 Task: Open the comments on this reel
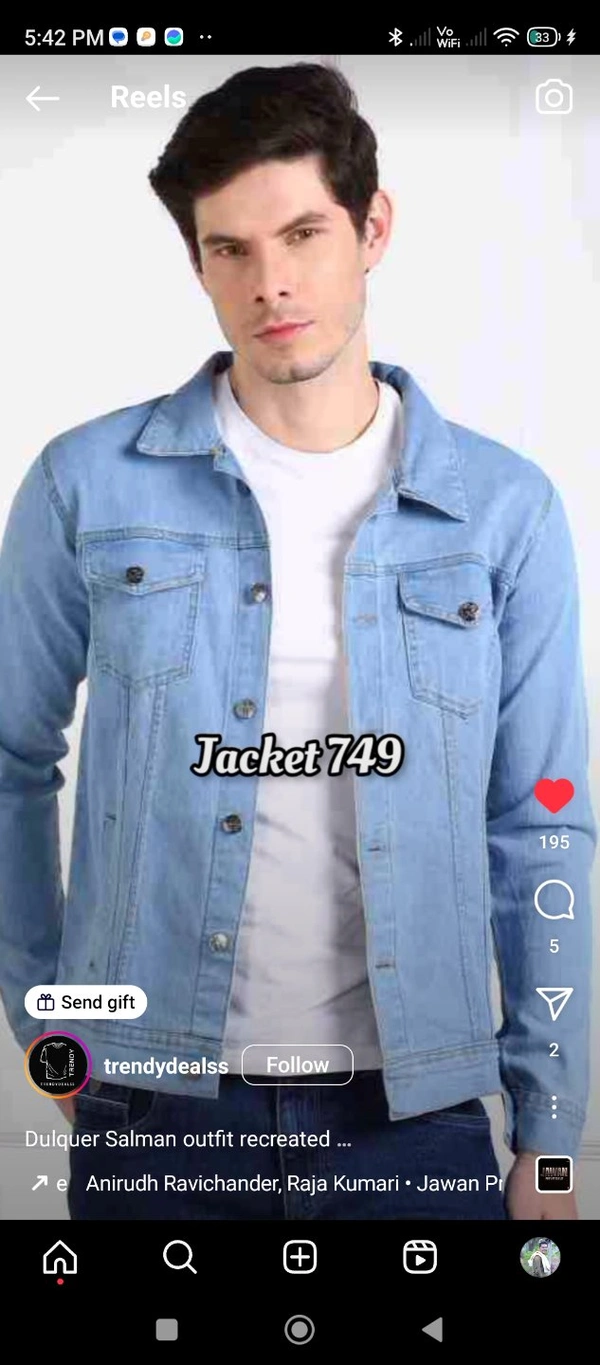pyautogui.click(x=554, y=900)
